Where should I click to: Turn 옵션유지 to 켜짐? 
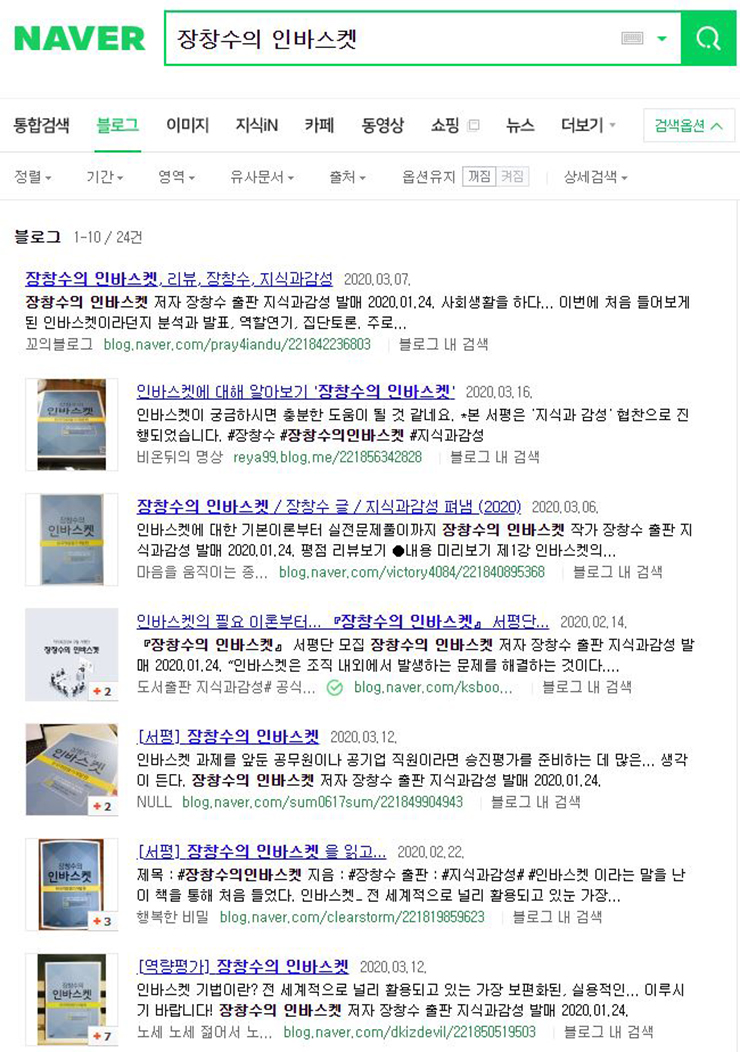coord(511,177)
